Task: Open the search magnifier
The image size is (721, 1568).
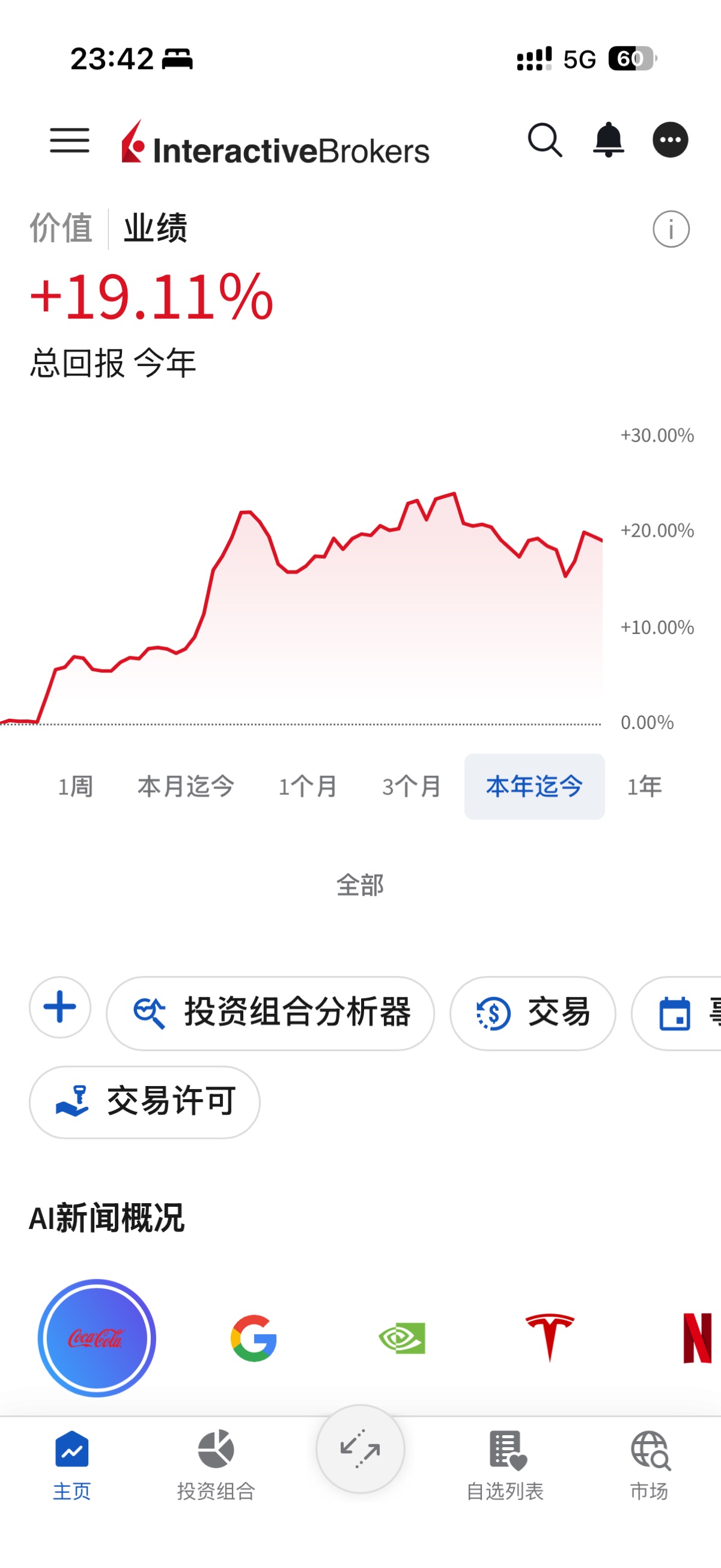Action: point(544,141)
